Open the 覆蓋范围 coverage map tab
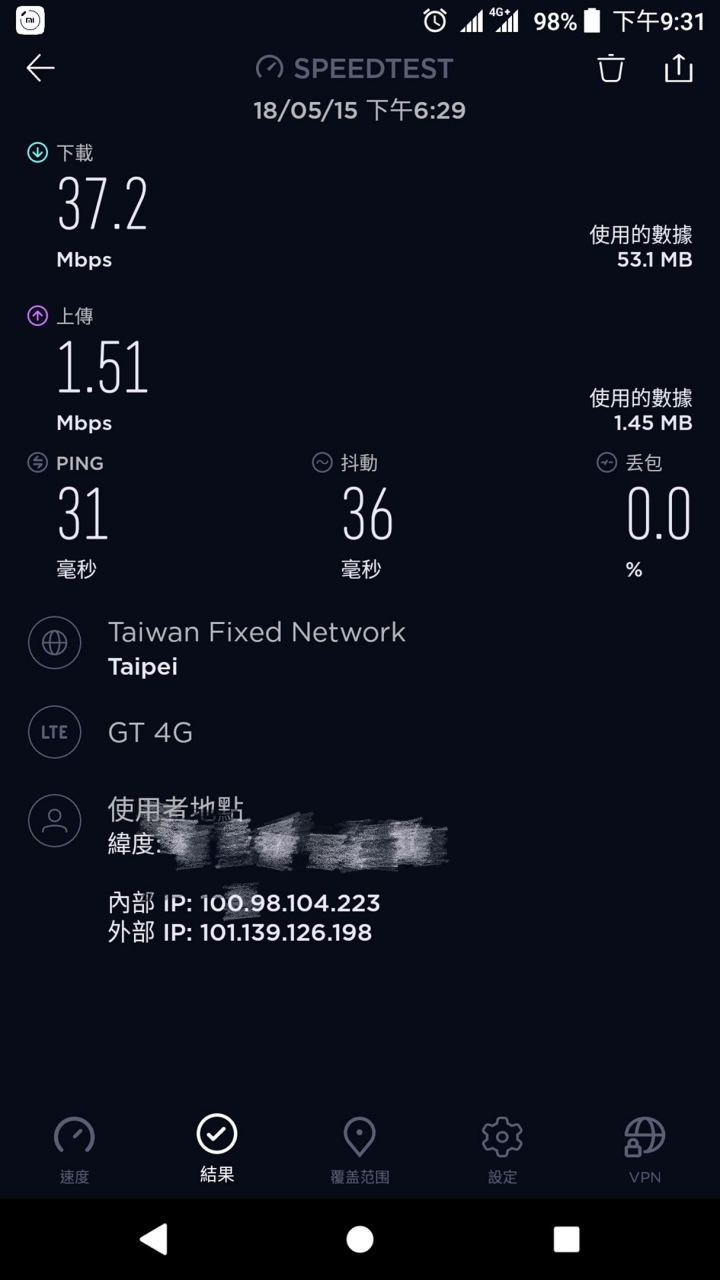Screen dimensions: 720x1280 pos(360,1150)
